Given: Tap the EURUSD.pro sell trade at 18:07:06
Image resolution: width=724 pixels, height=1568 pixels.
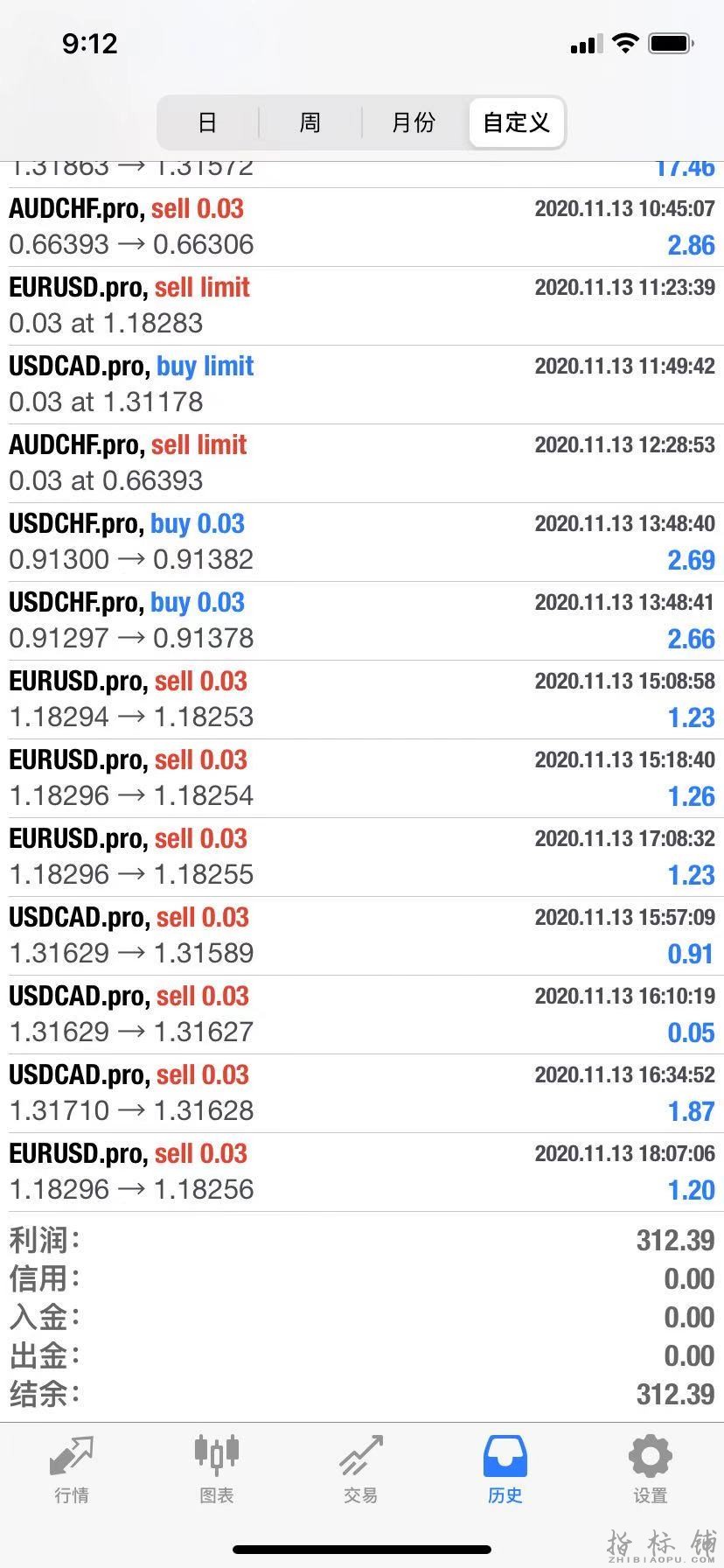Looking at the screenshot, I should pyautogui.click(x=362, y=1172).
